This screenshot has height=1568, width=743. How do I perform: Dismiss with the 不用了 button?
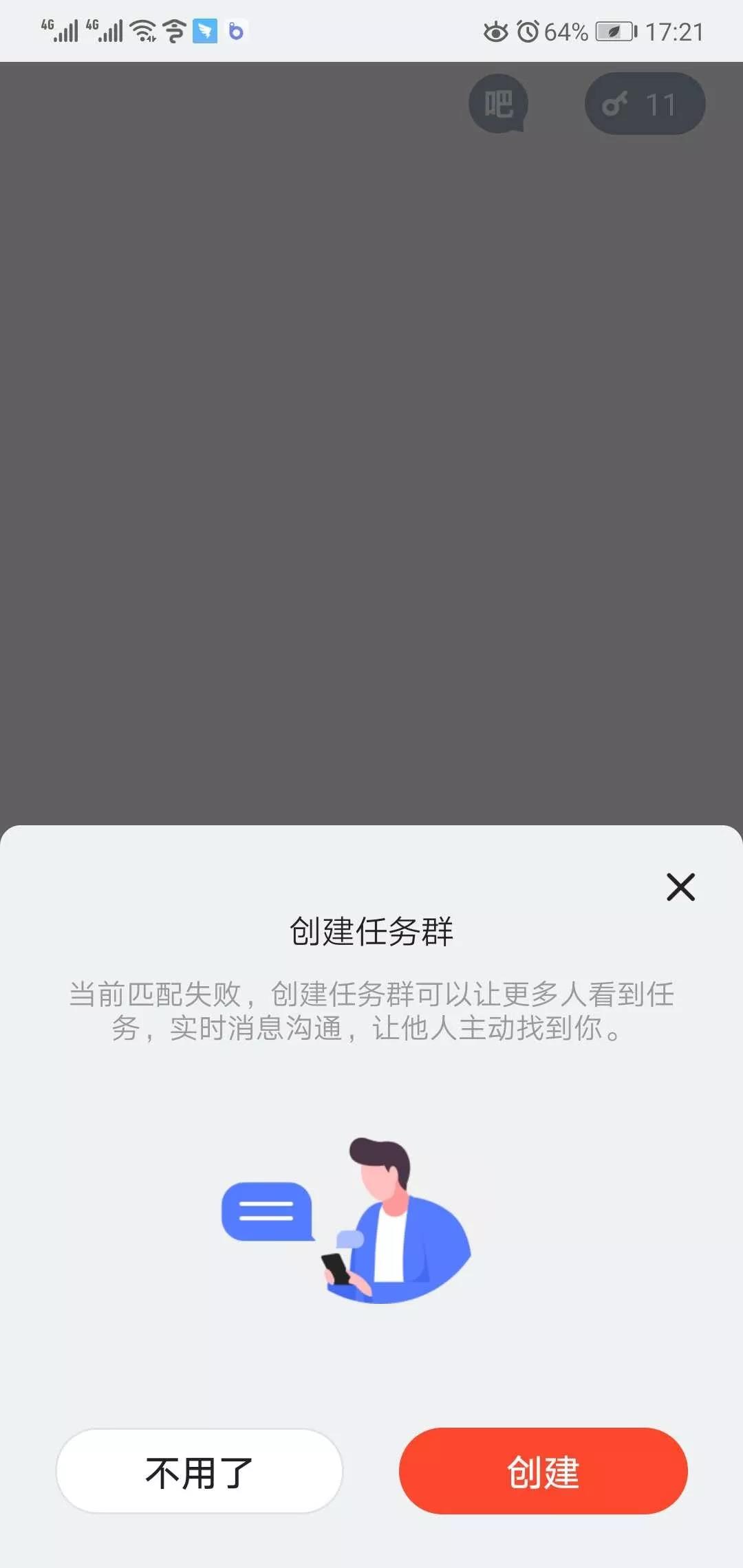[199, 1470]
